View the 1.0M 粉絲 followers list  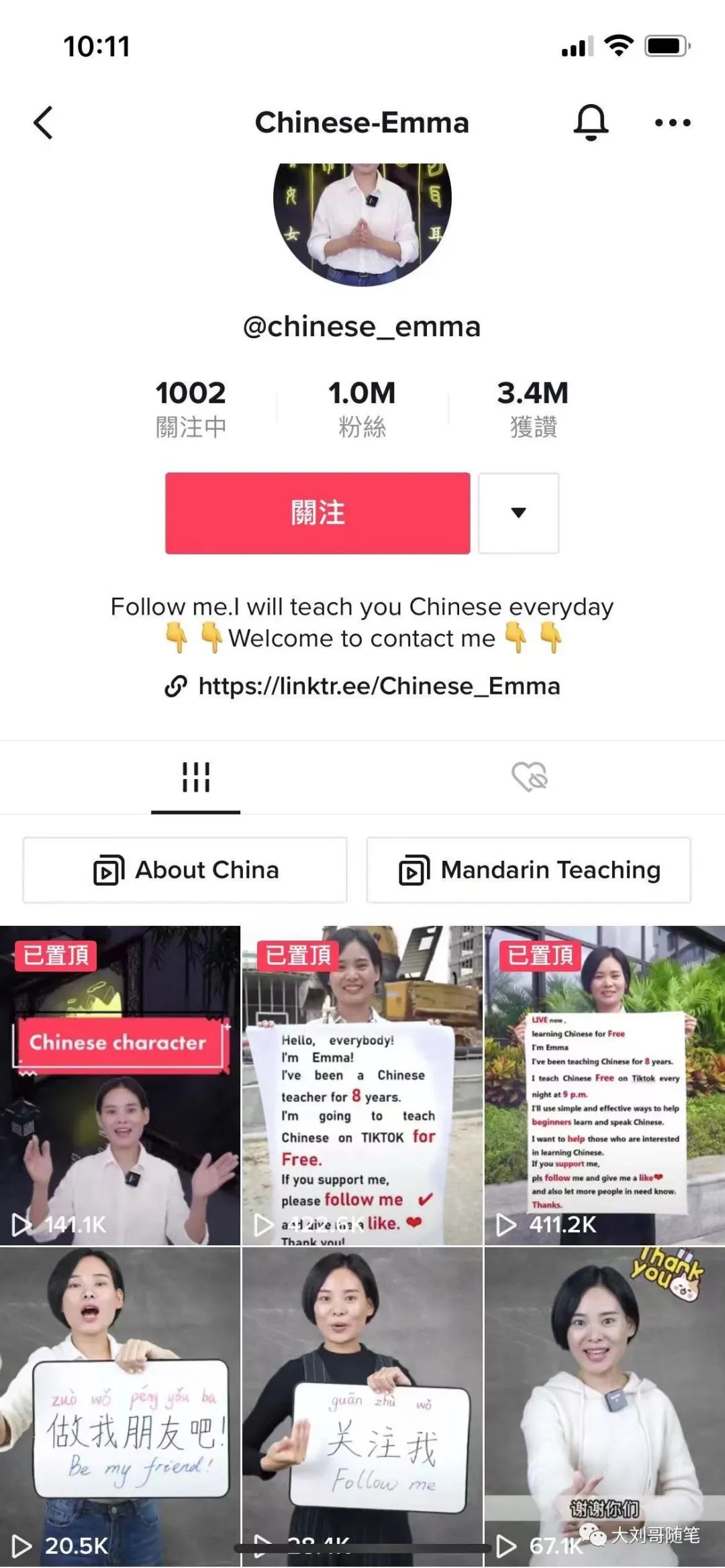362,408
